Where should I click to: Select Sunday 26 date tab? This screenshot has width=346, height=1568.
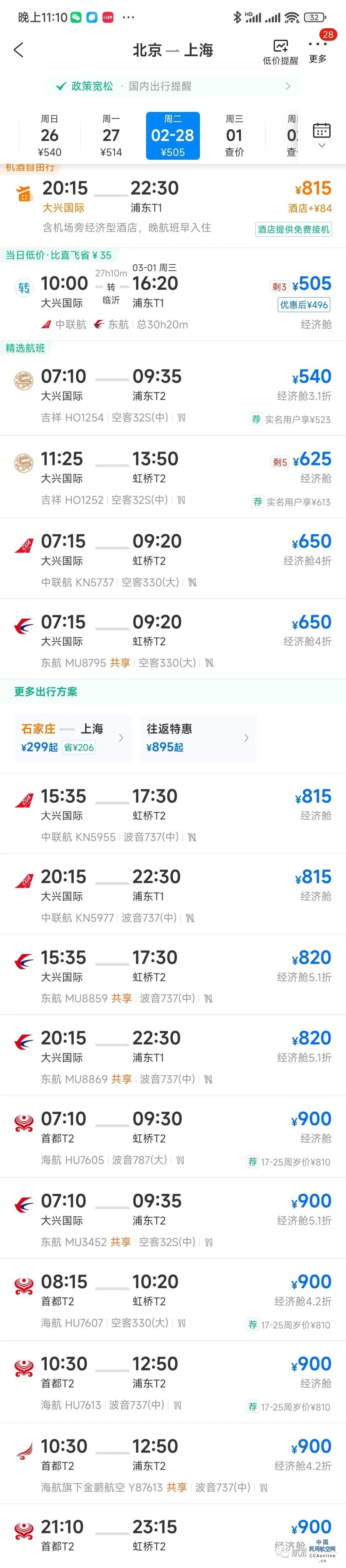[49, 136]
